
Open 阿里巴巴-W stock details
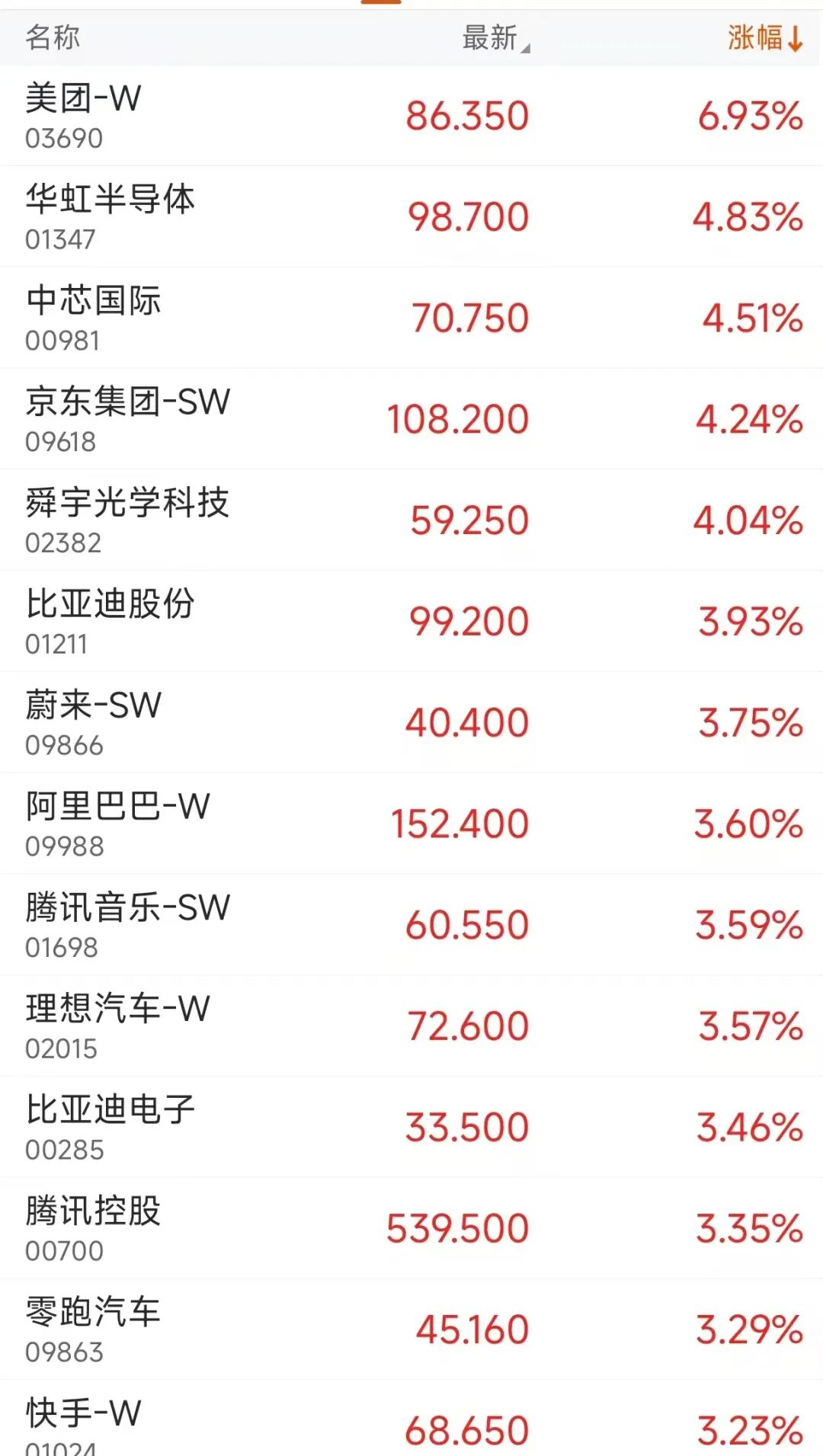click(411, 824)
